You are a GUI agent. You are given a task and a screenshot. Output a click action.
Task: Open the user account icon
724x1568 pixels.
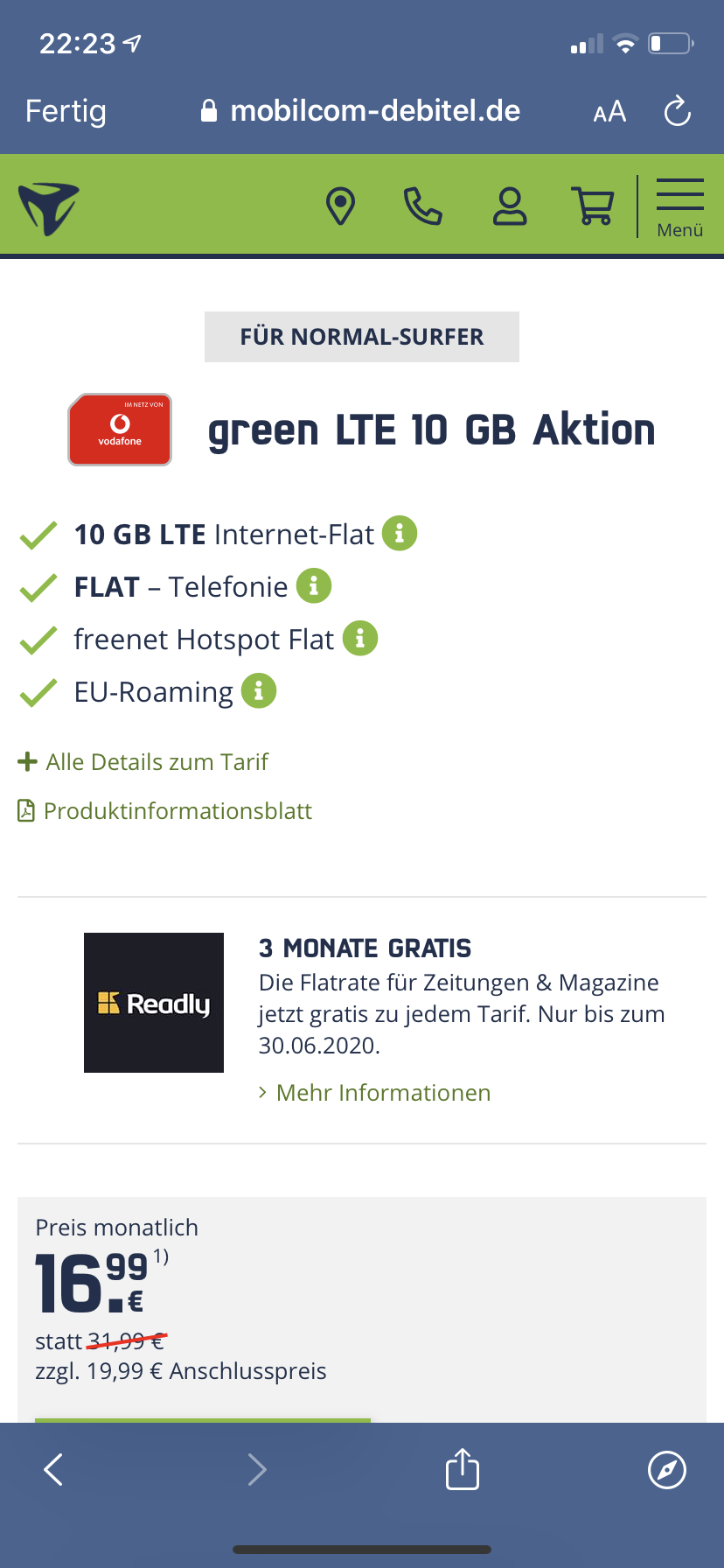(510, 206)
